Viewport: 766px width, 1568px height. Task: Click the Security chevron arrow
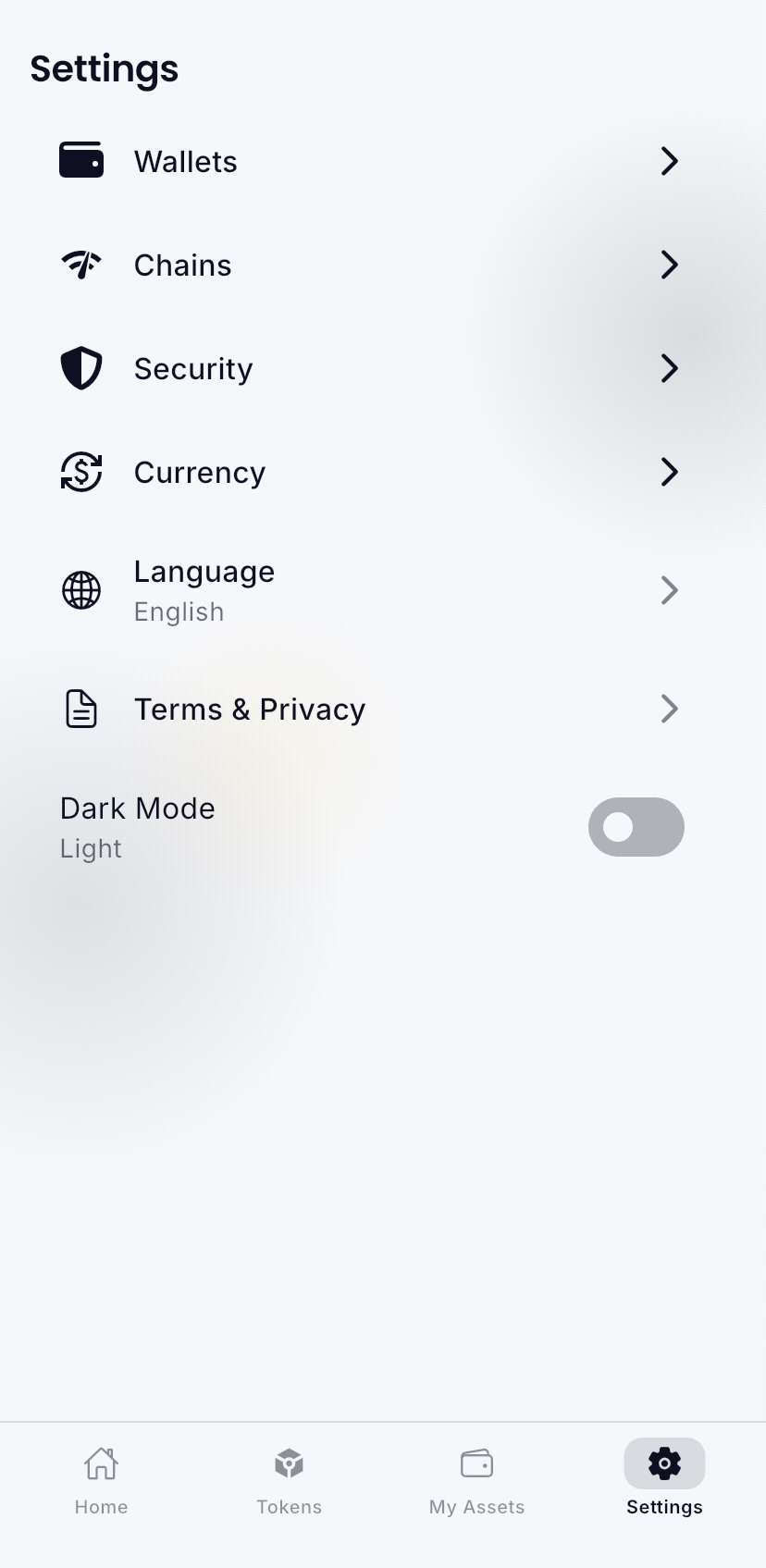pos(670,367)
